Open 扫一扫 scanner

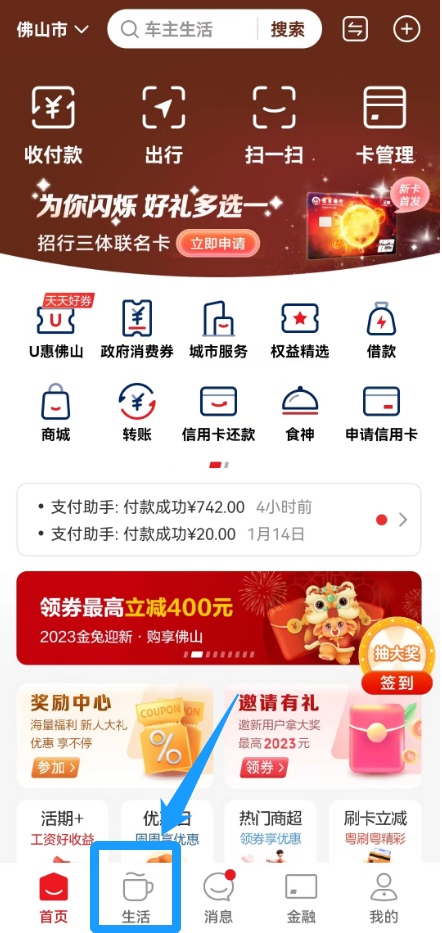tap(274, 126)
